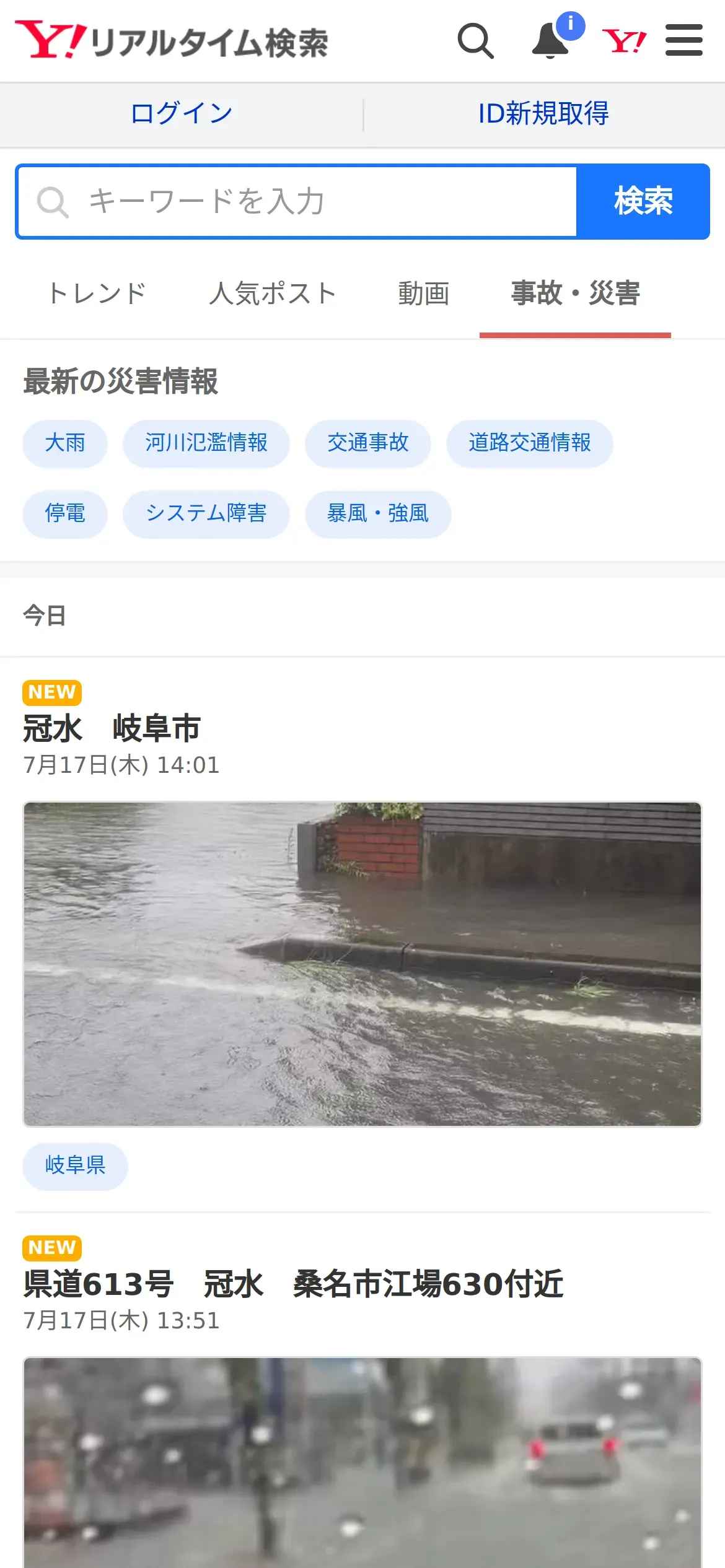The height and width of the screenshot is (1568, 725).
Task: Go to Yahoo! Japan top via red logo icon
Action: [624, 41]
